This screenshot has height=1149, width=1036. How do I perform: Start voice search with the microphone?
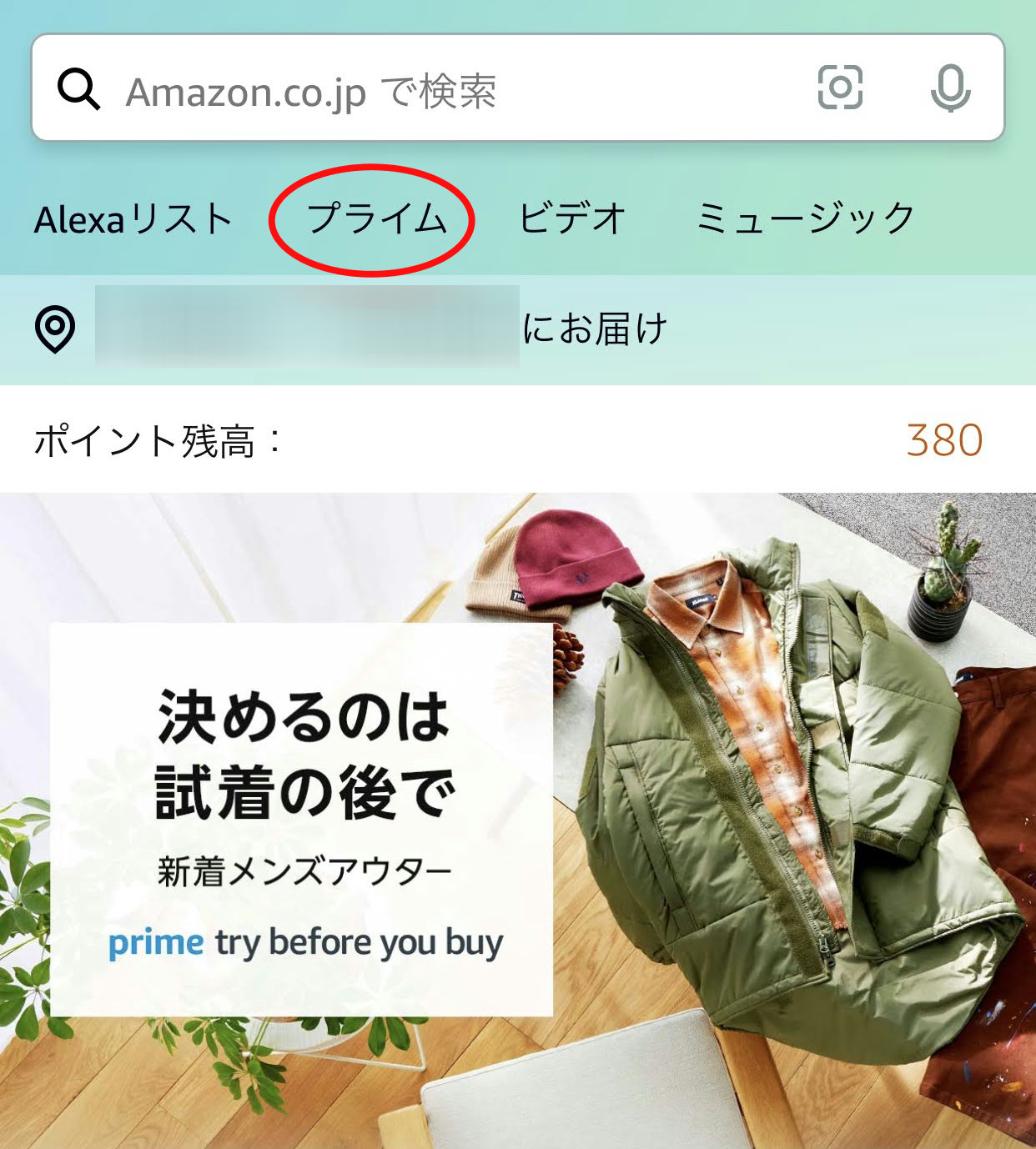pos(950,88)
